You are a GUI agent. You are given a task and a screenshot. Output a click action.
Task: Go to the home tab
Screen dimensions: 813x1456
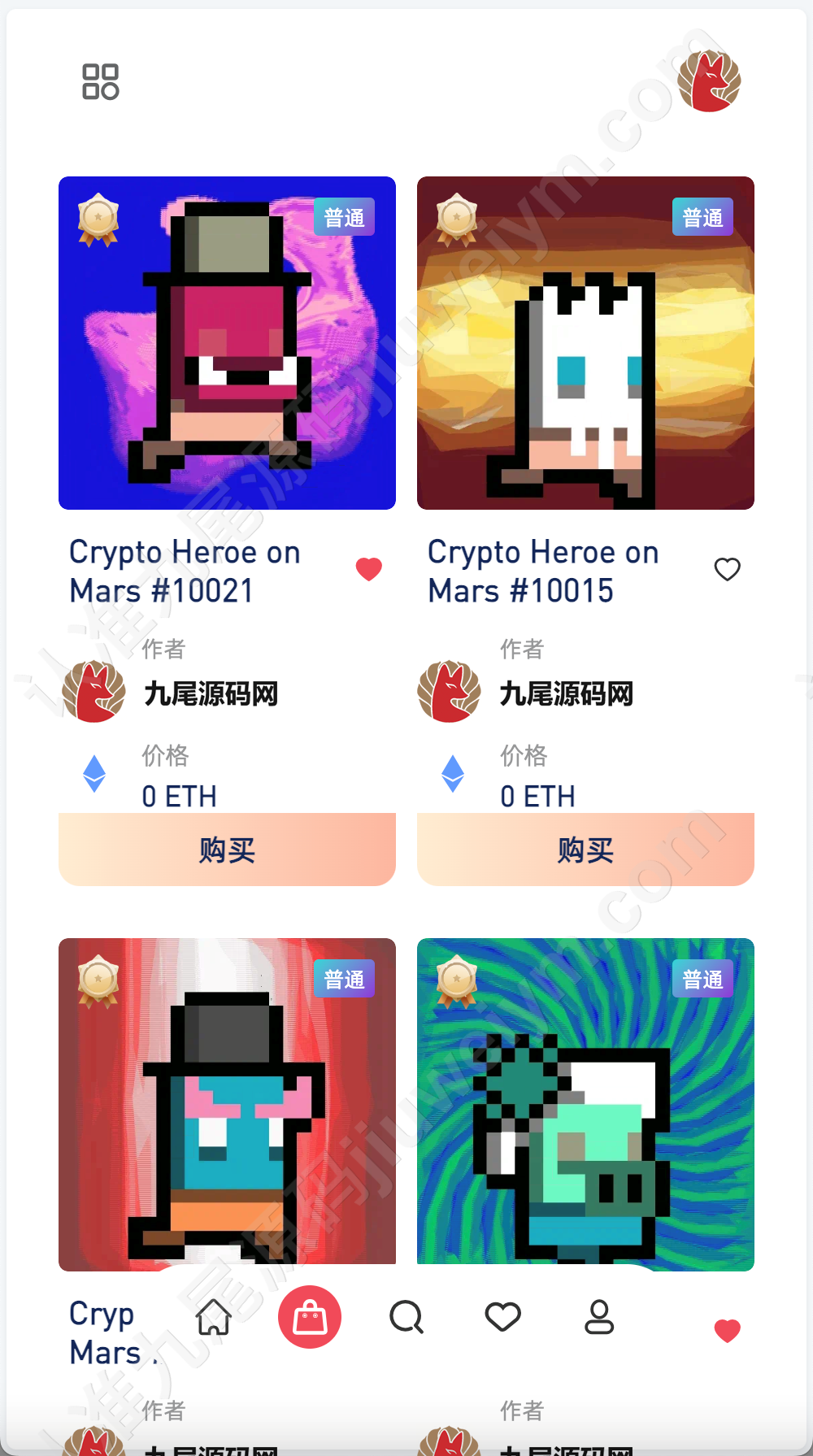coord(214,1317)
